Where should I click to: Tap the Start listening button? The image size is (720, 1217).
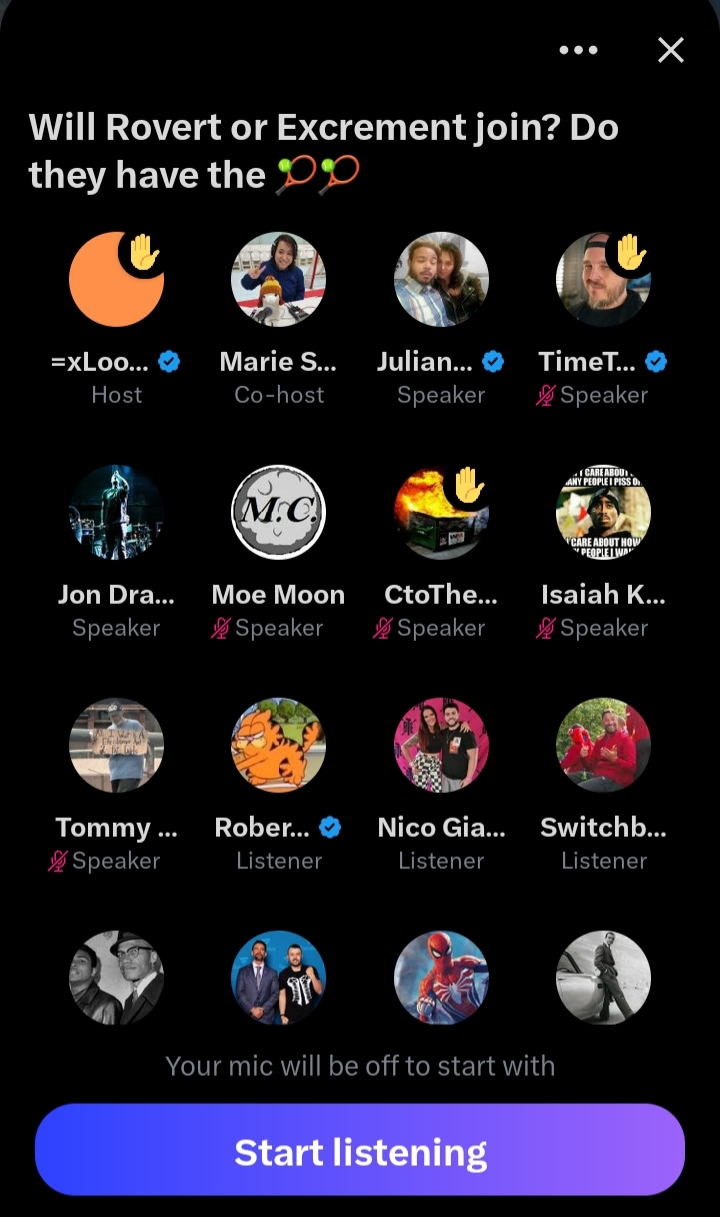point(360,1151)
